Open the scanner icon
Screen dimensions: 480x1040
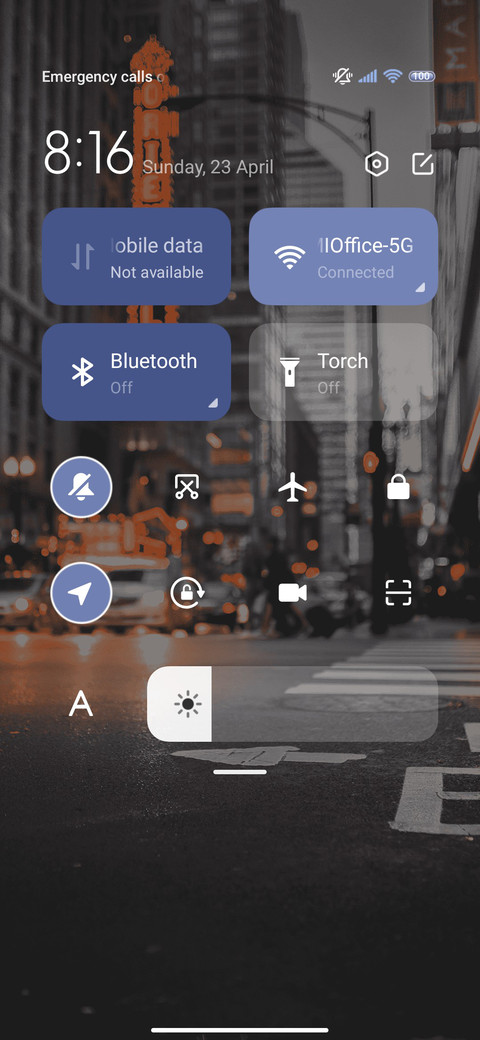[x=398, y=593]
